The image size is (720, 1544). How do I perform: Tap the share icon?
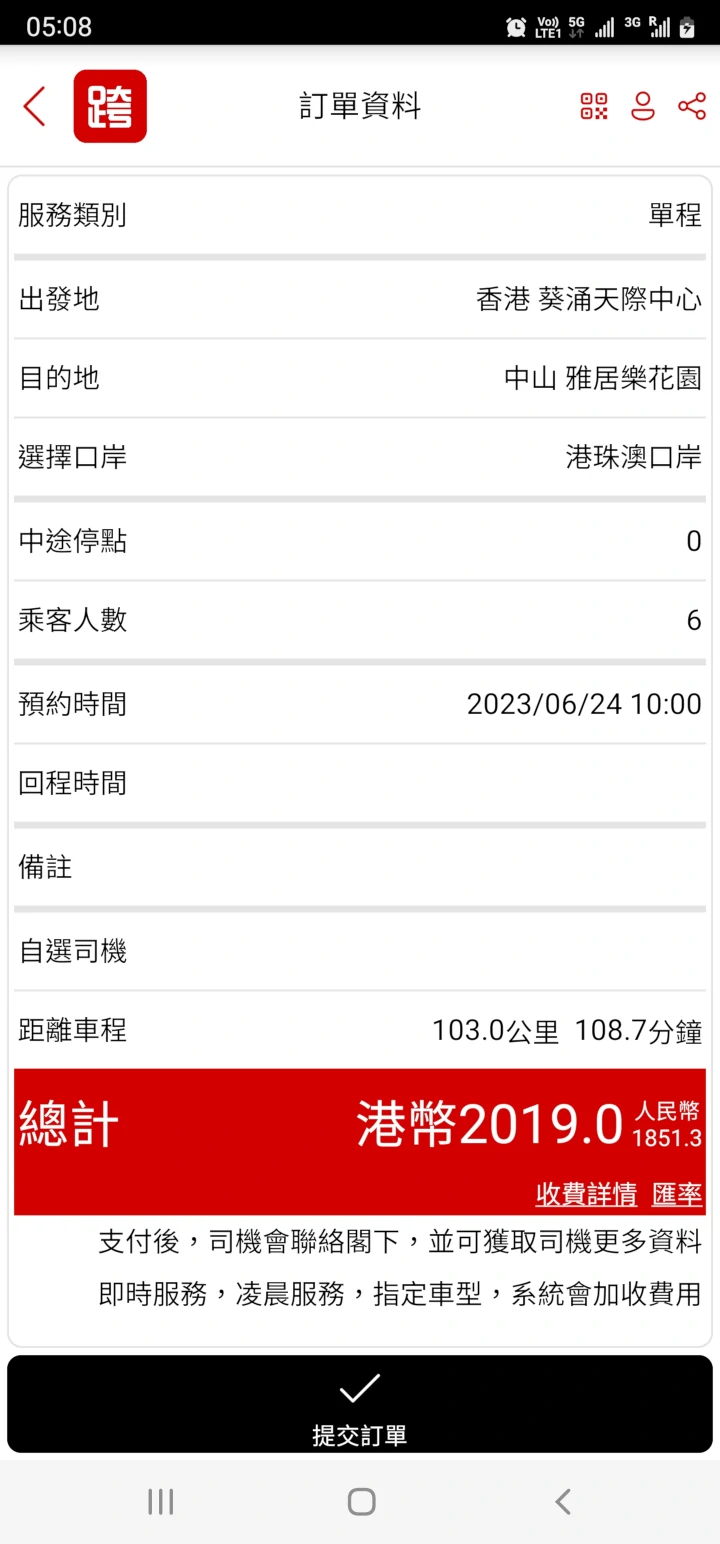click(x=692, y=106)
